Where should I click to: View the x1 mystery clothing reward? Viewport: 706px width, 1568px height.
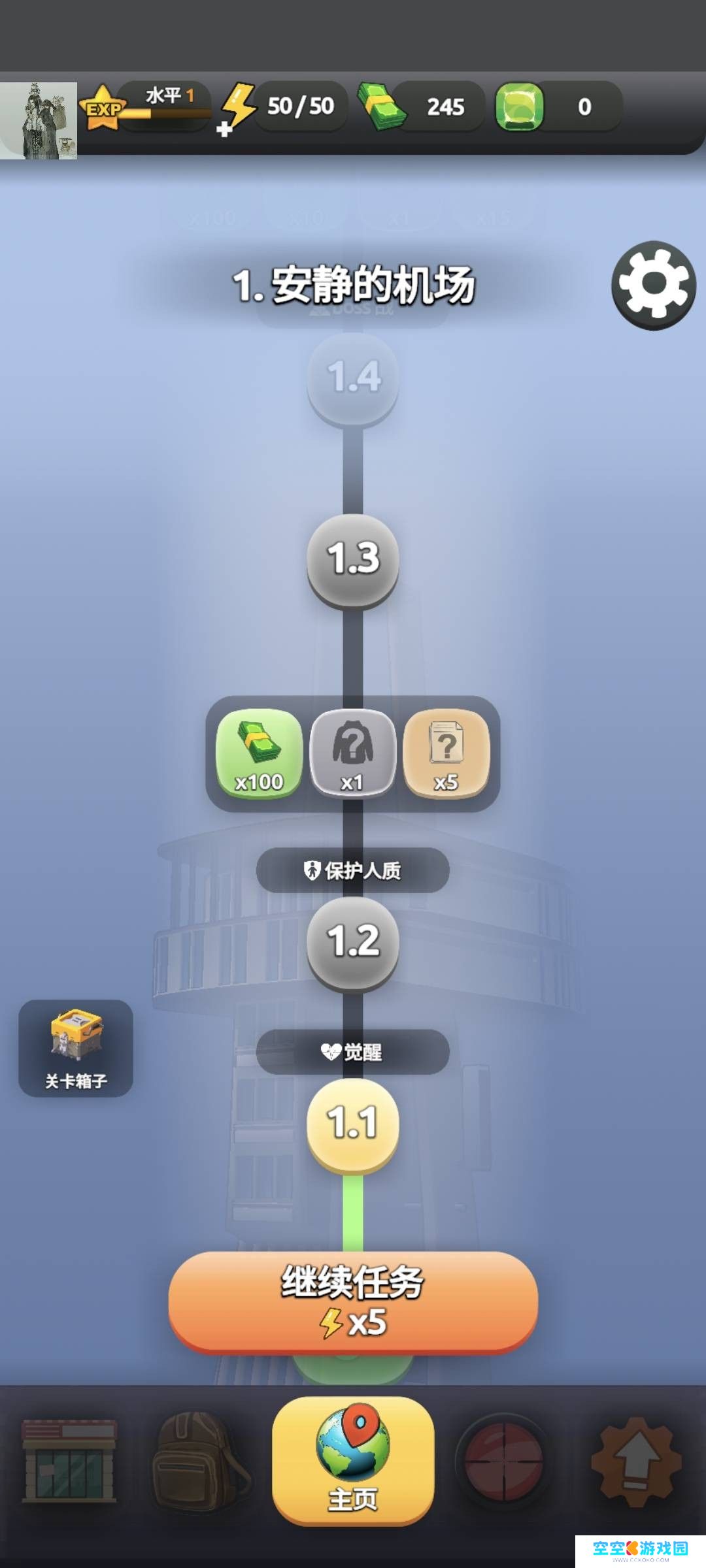[353, 753]
